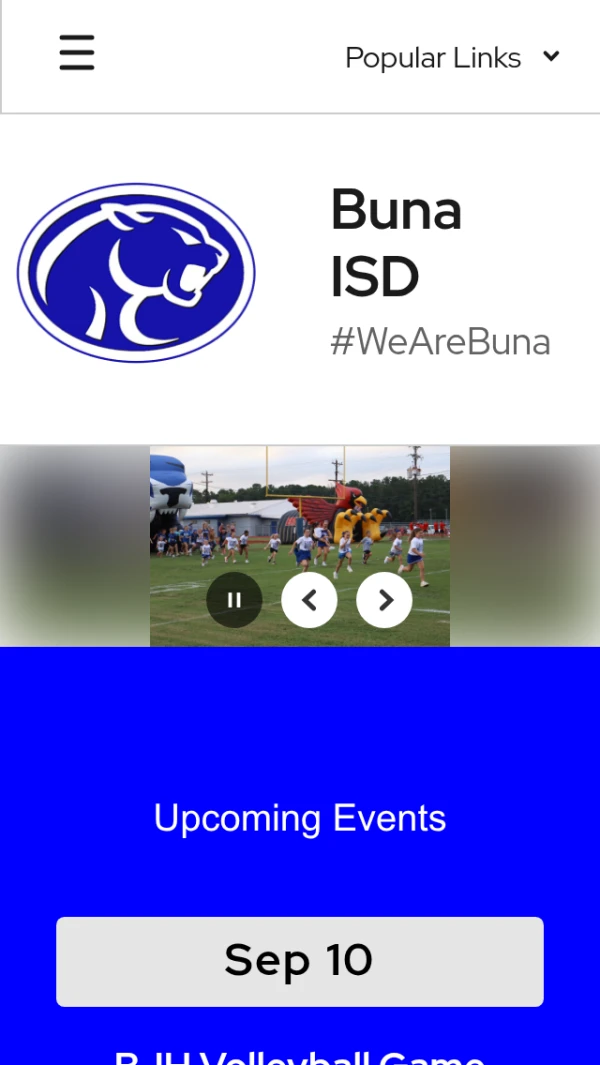Screen dimensions: 600x1065
Task: Go to the previous slideshow photo
Action: pyautogui.click(x=309, y=600)
